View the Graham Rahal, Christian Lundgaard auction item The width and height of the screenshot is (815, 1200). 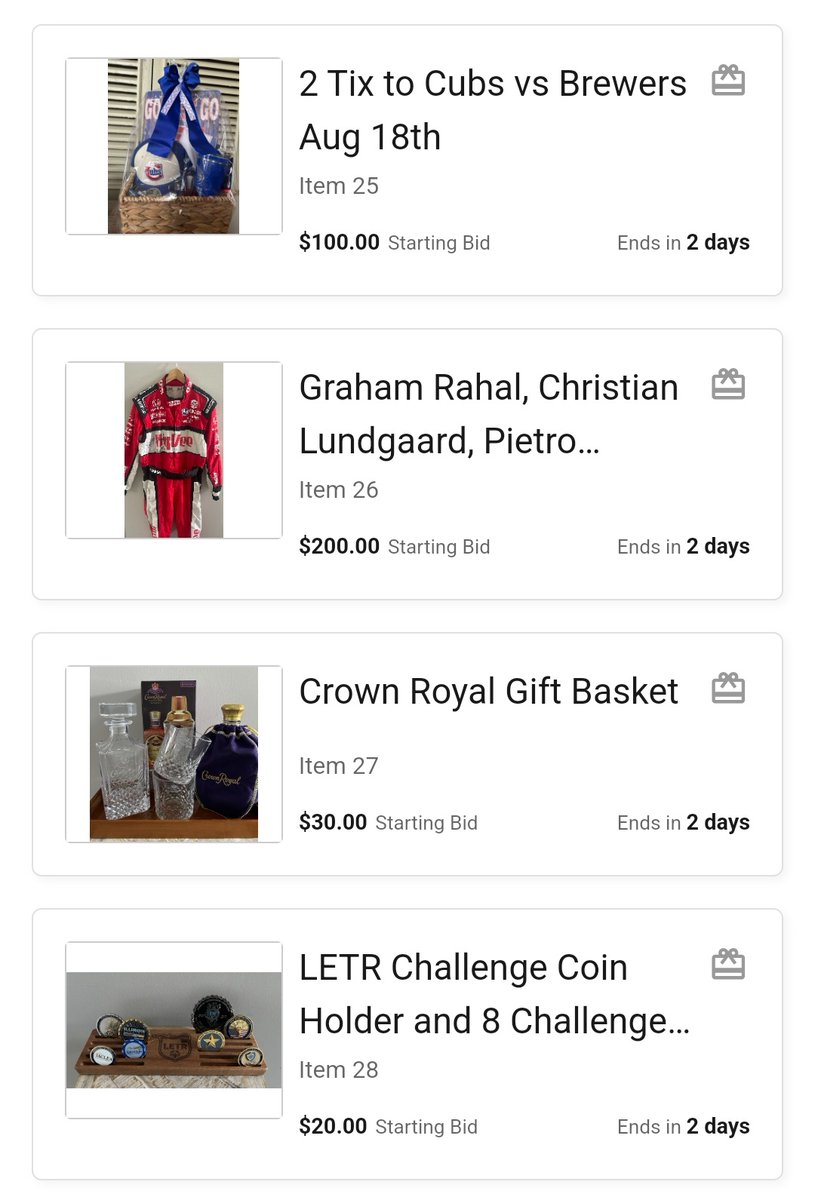tap(488, 414)
